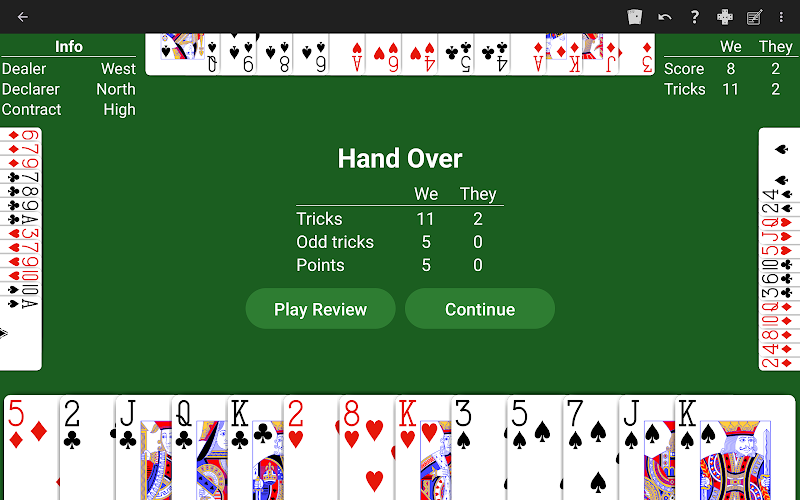The height and width of the screenshot is (500, 800).
Task: Go back using the top-left arrow
Action: [x=22, y=17]
